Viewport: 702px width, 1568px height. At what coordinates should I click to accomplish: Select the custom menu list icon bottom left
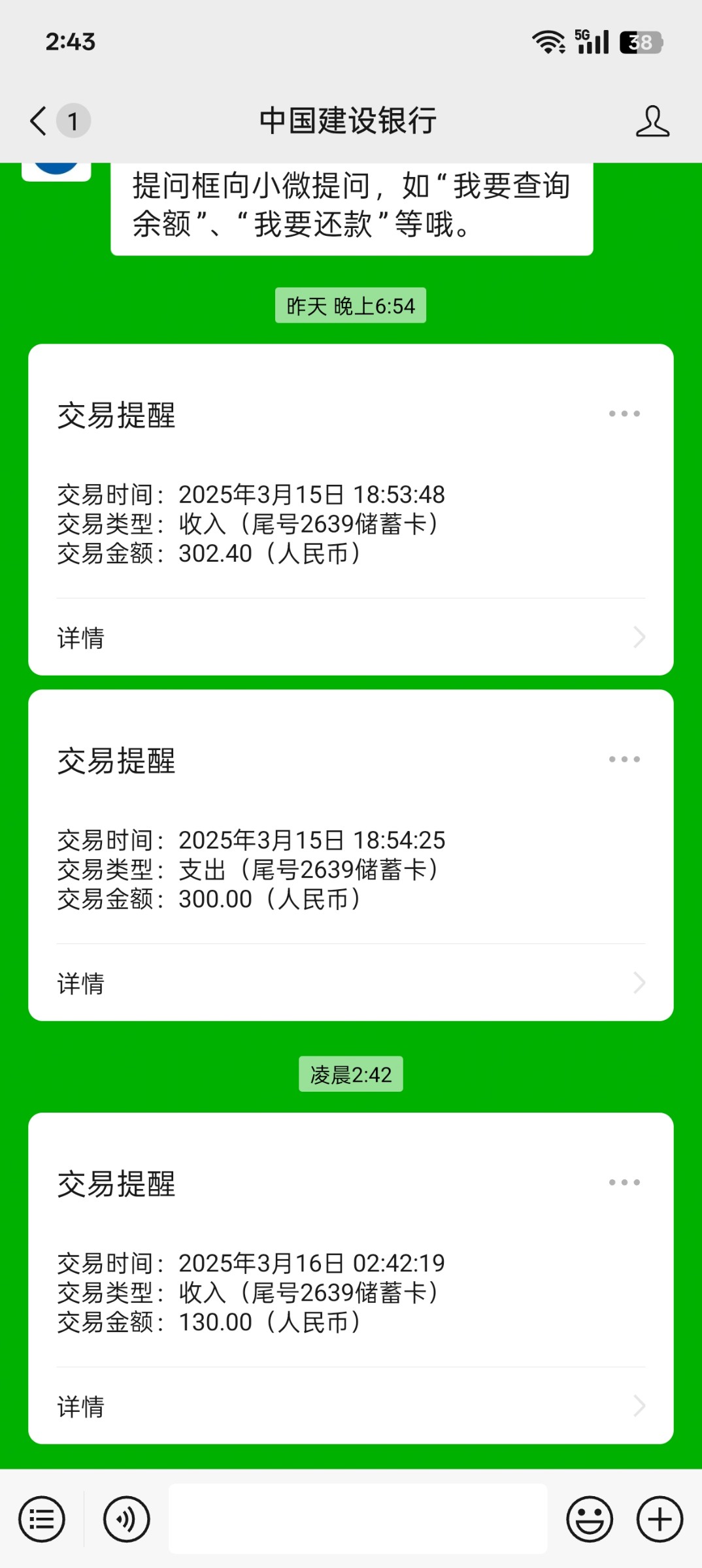point(42,1518)
